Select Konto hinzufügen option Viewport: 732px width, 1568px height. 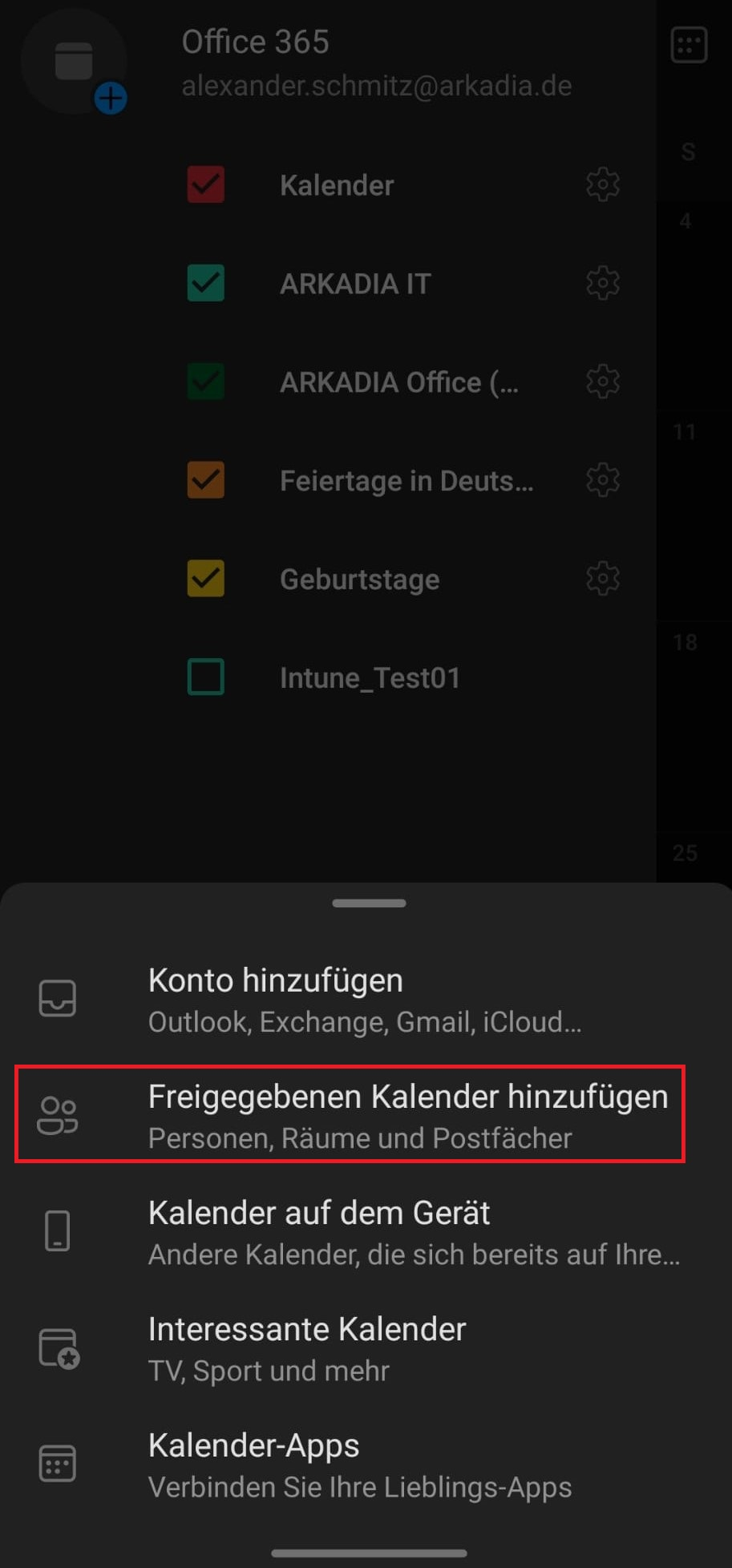pyautogui.click(x=366, y=1000)
